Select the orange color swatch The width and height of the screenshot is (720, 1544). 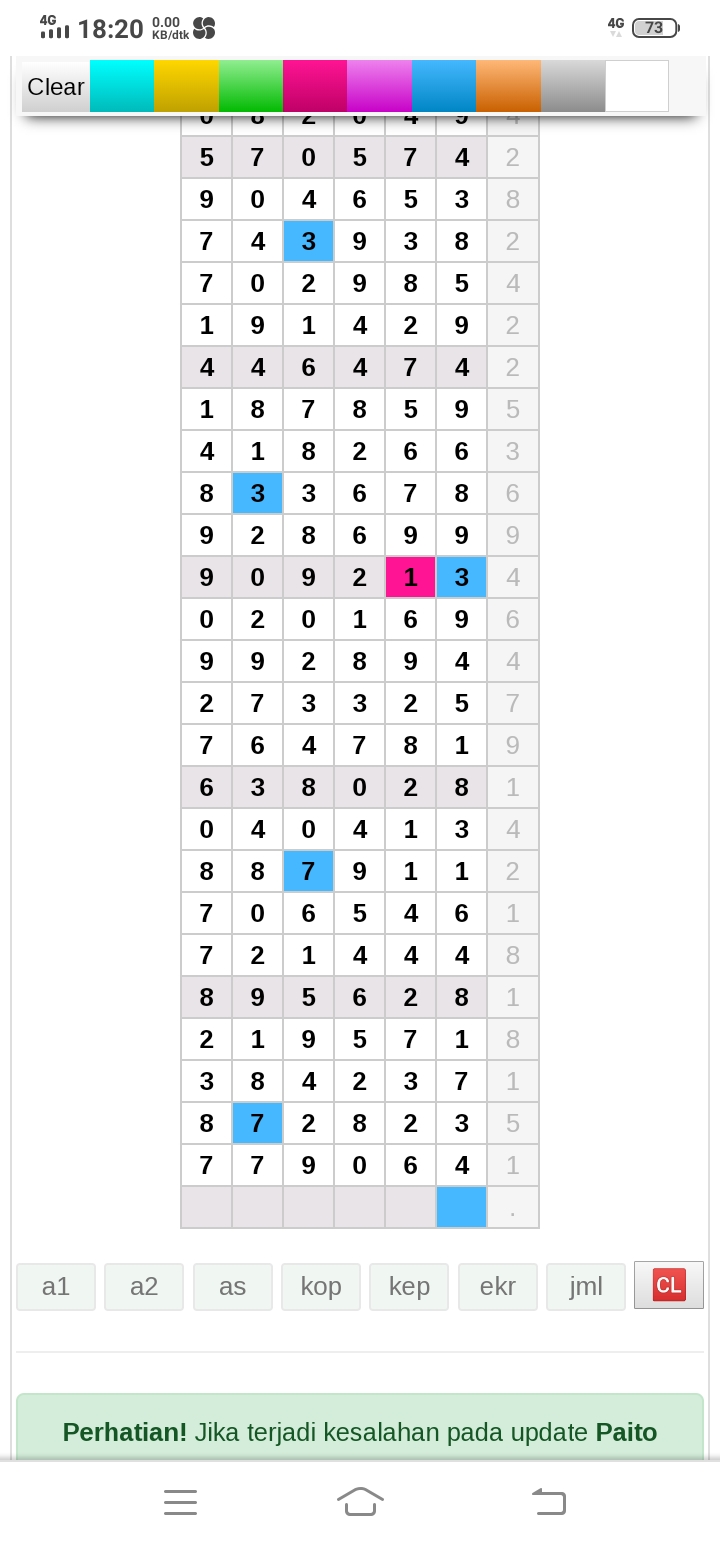tap(509, 87)
